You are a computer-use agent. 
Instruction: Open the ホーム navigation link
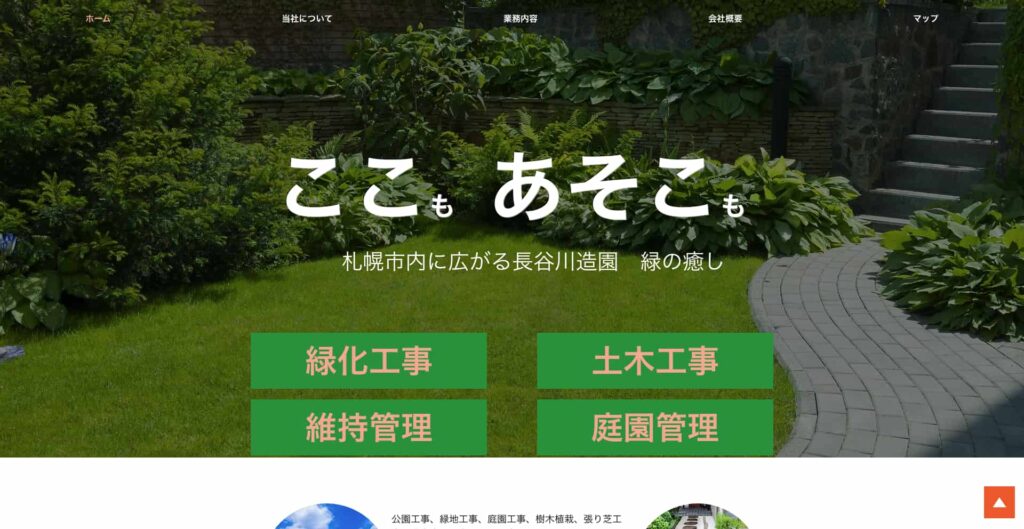click(98, 19)
